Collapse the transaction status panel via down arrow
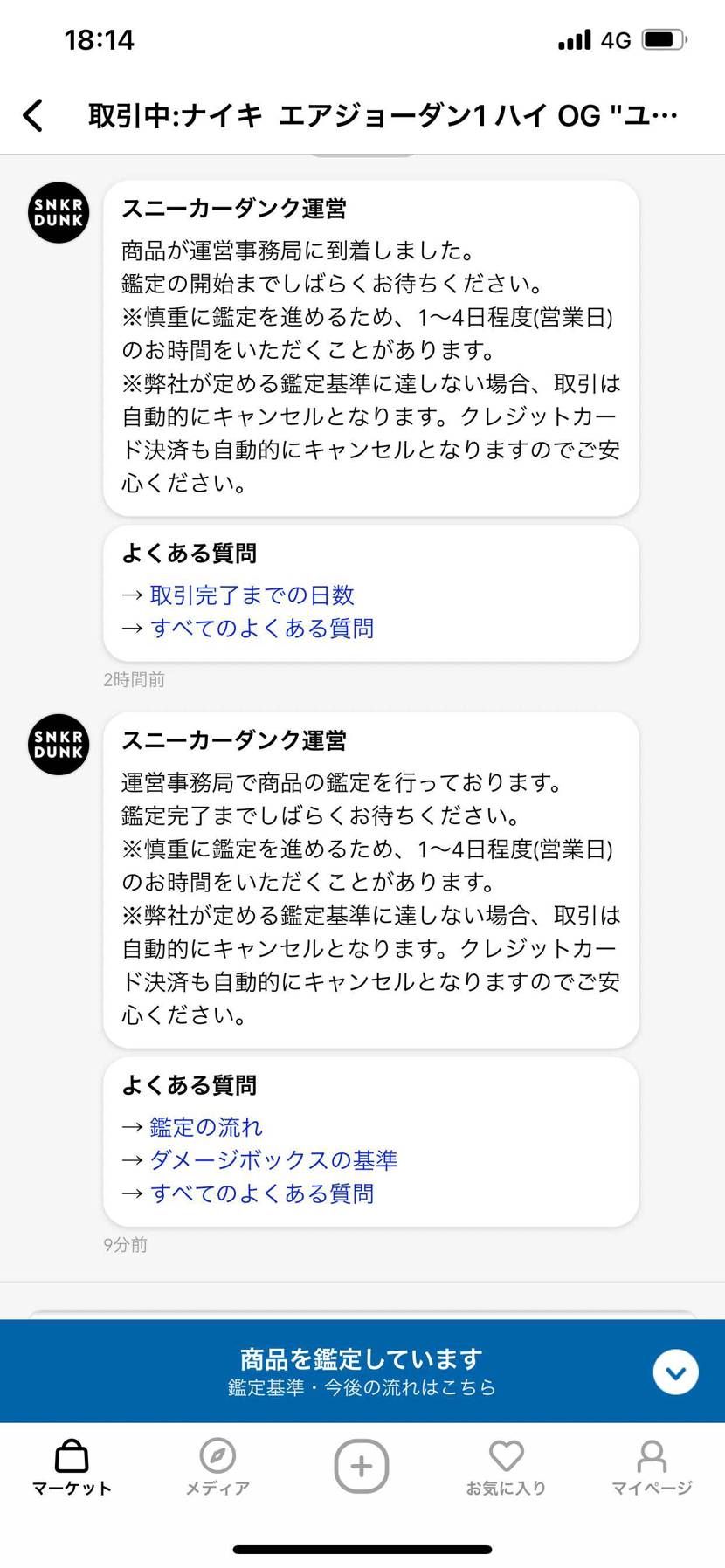This screenshot has width=725, height=1568. pos(675,1371)
